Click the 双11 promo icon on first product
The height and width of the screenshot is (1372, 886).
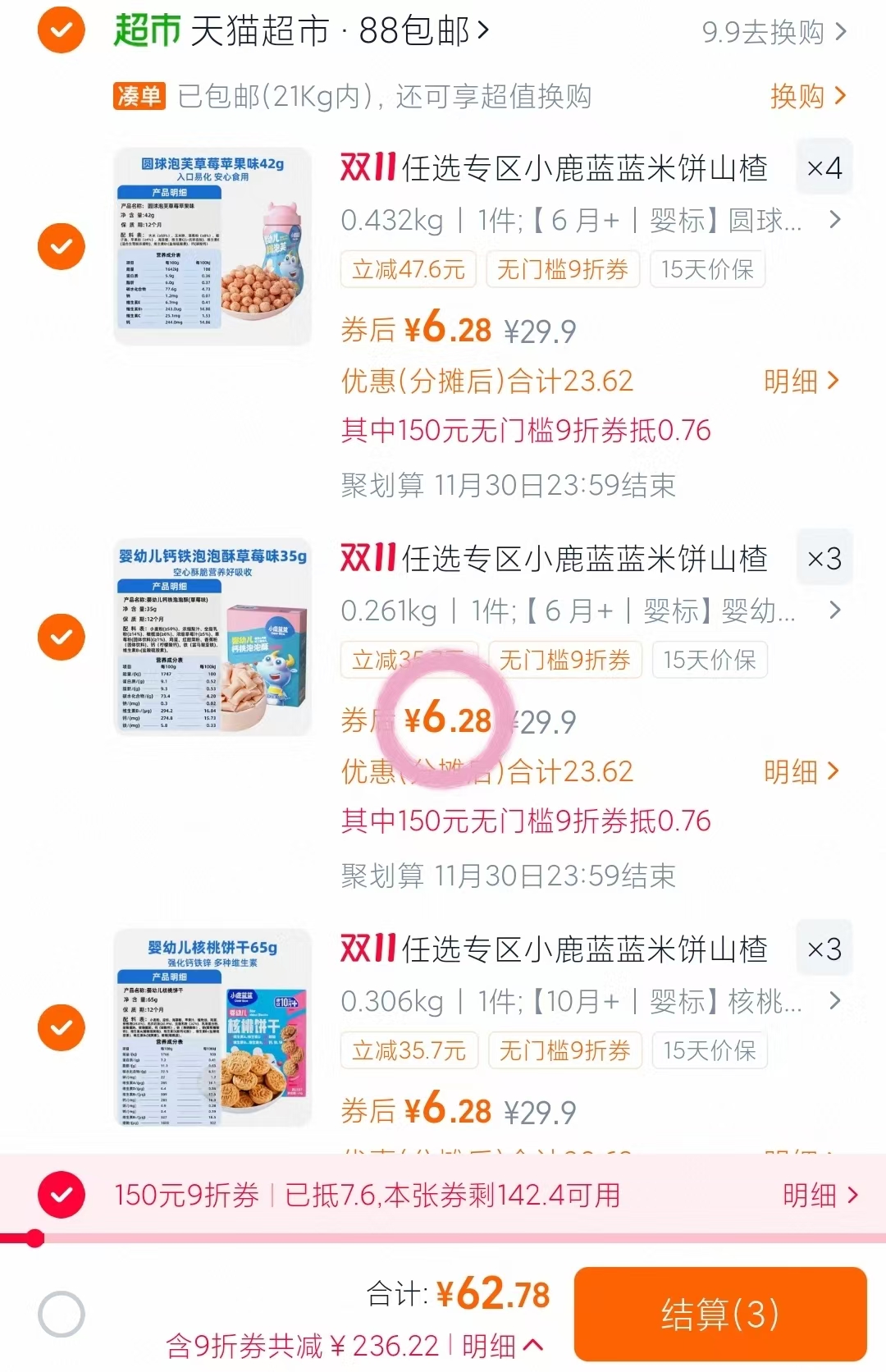click(x=367, y=168)
